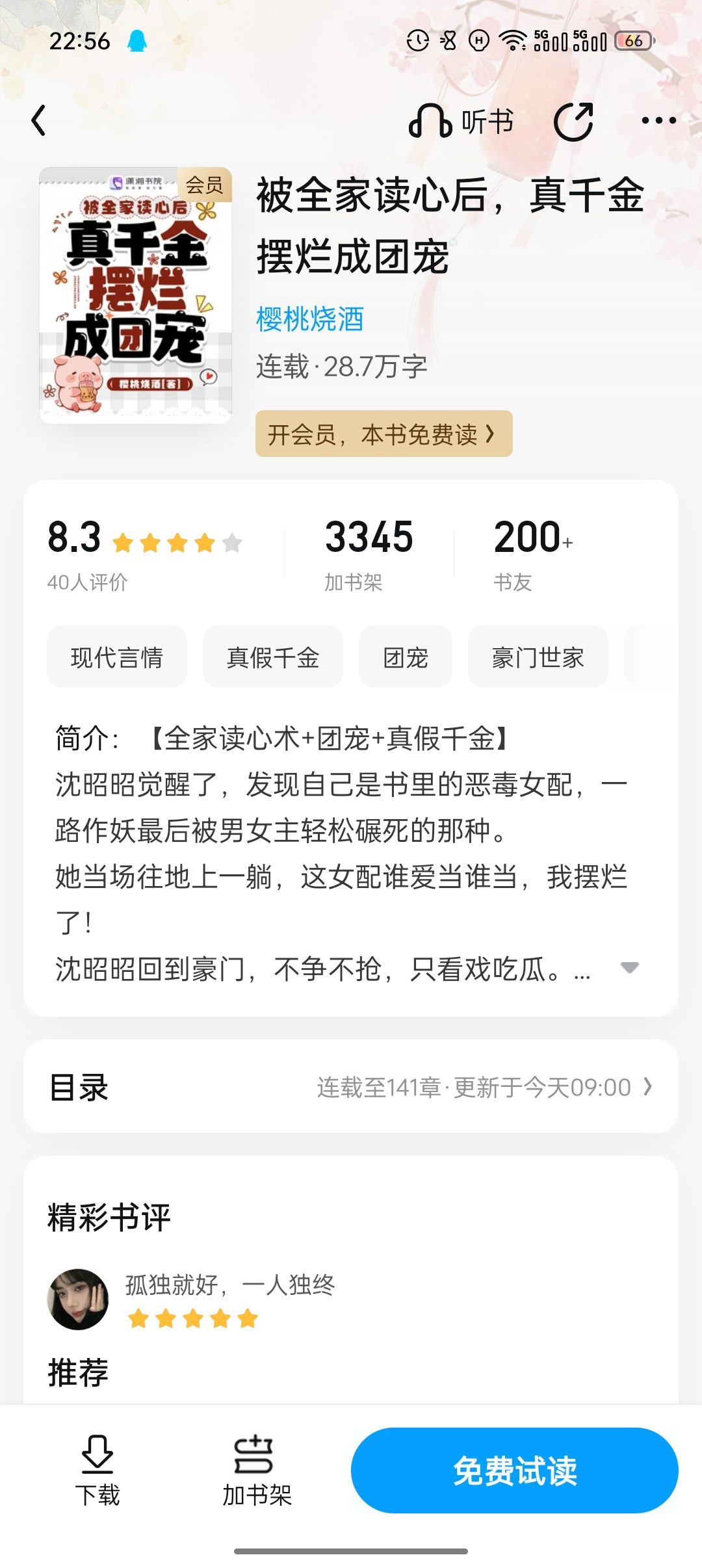702x1568 pixels.
Task: Open author 樱桃烧酒's page
Action: [309, 319]
